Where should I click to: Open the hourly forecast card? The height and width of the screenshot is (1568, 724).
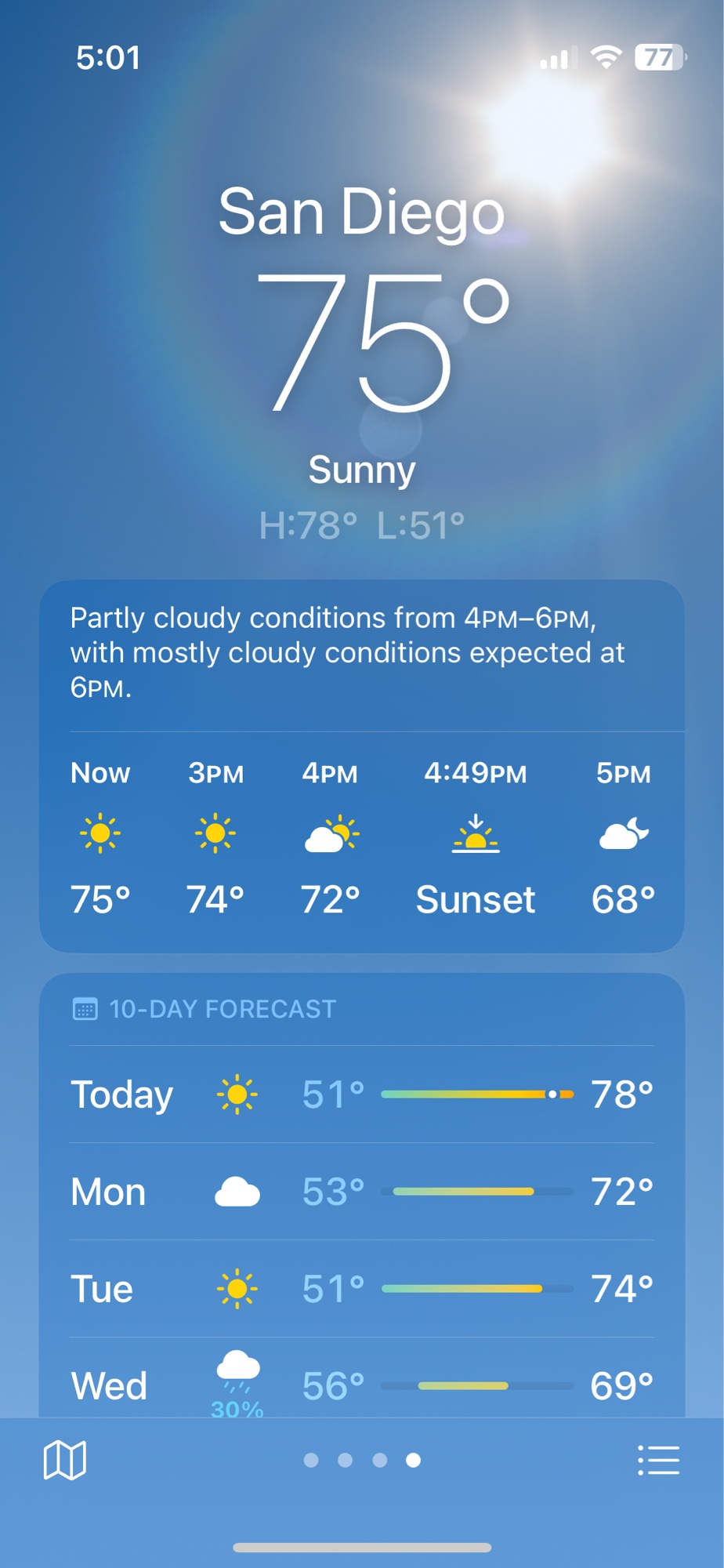click(x=361, y=839)
